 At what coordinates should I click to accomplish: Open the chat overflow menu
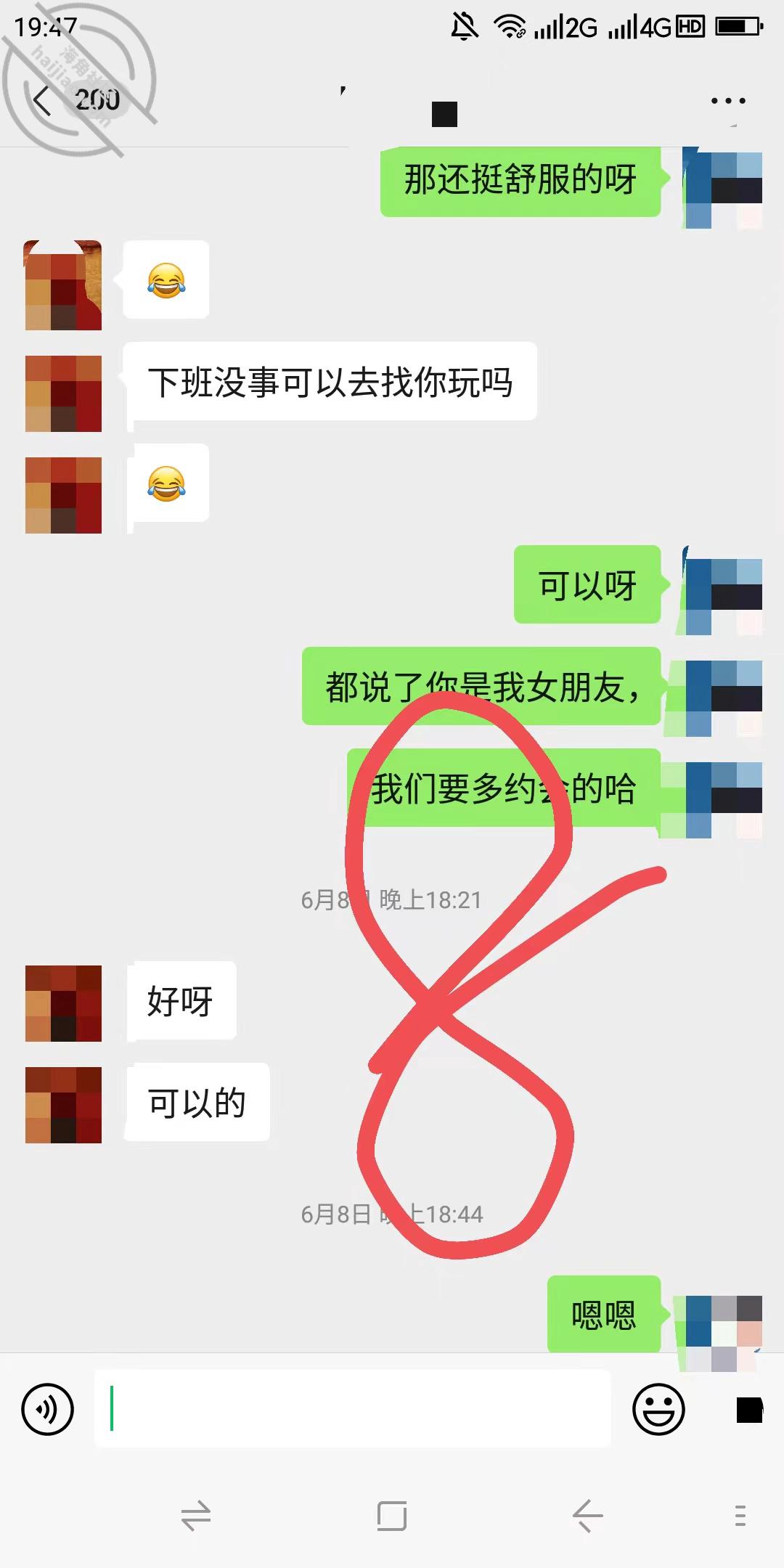728,101
